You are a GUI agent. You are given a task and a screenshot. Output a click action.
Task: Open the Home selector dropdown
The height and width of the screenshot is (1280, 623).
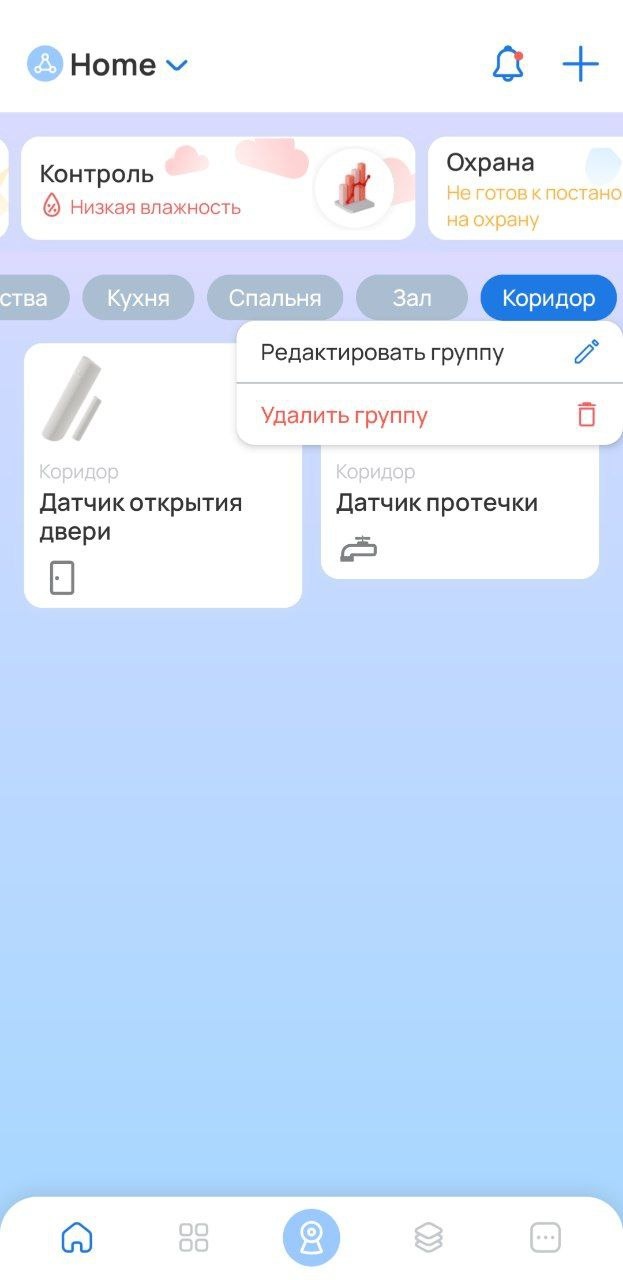pos(108,65)
